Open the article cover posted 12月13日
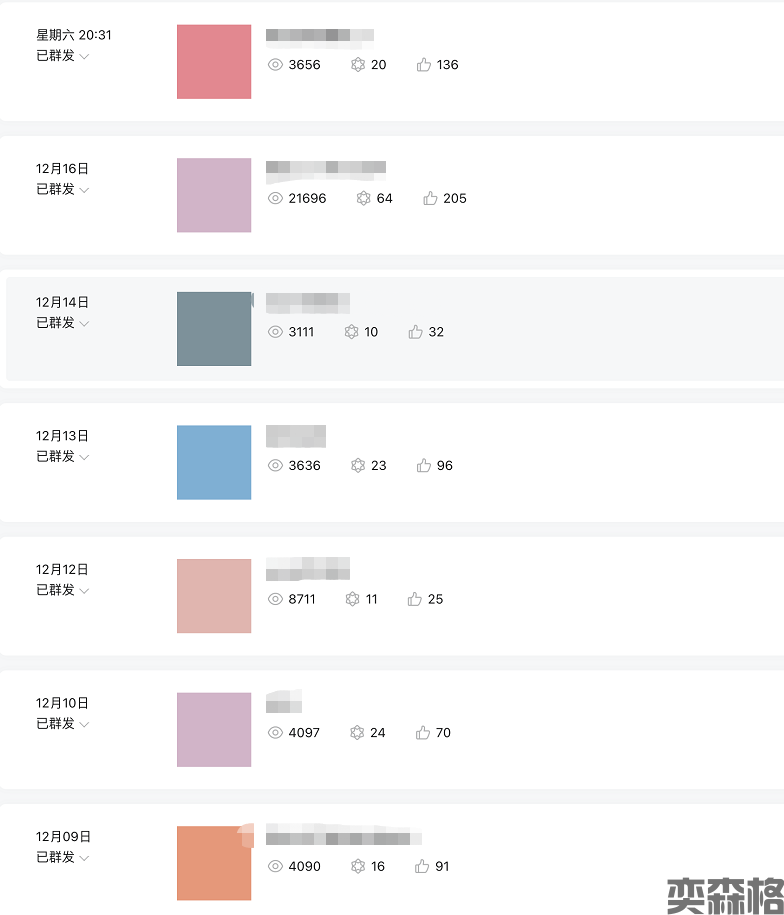 point(214,462)
